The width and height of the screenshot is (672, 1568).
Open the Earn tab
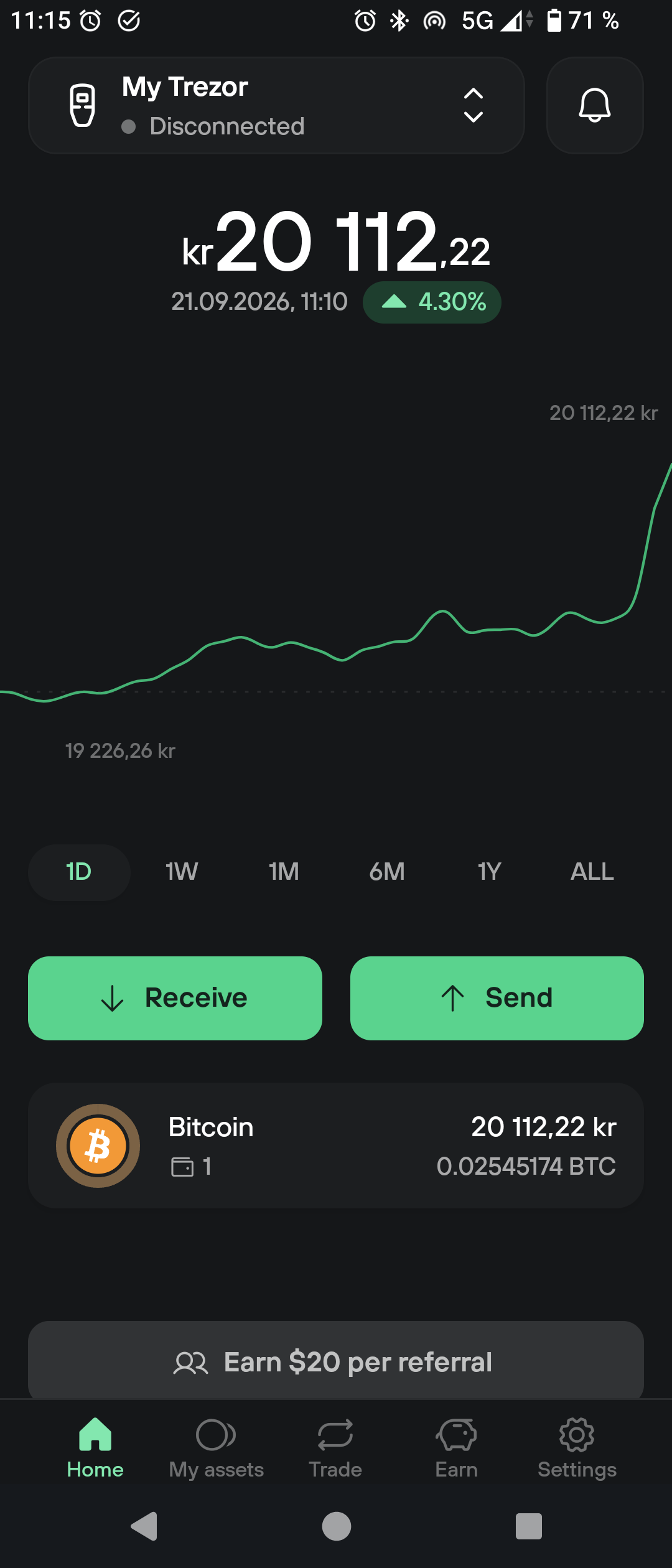pyautogui.click(x=456, y=1448)
